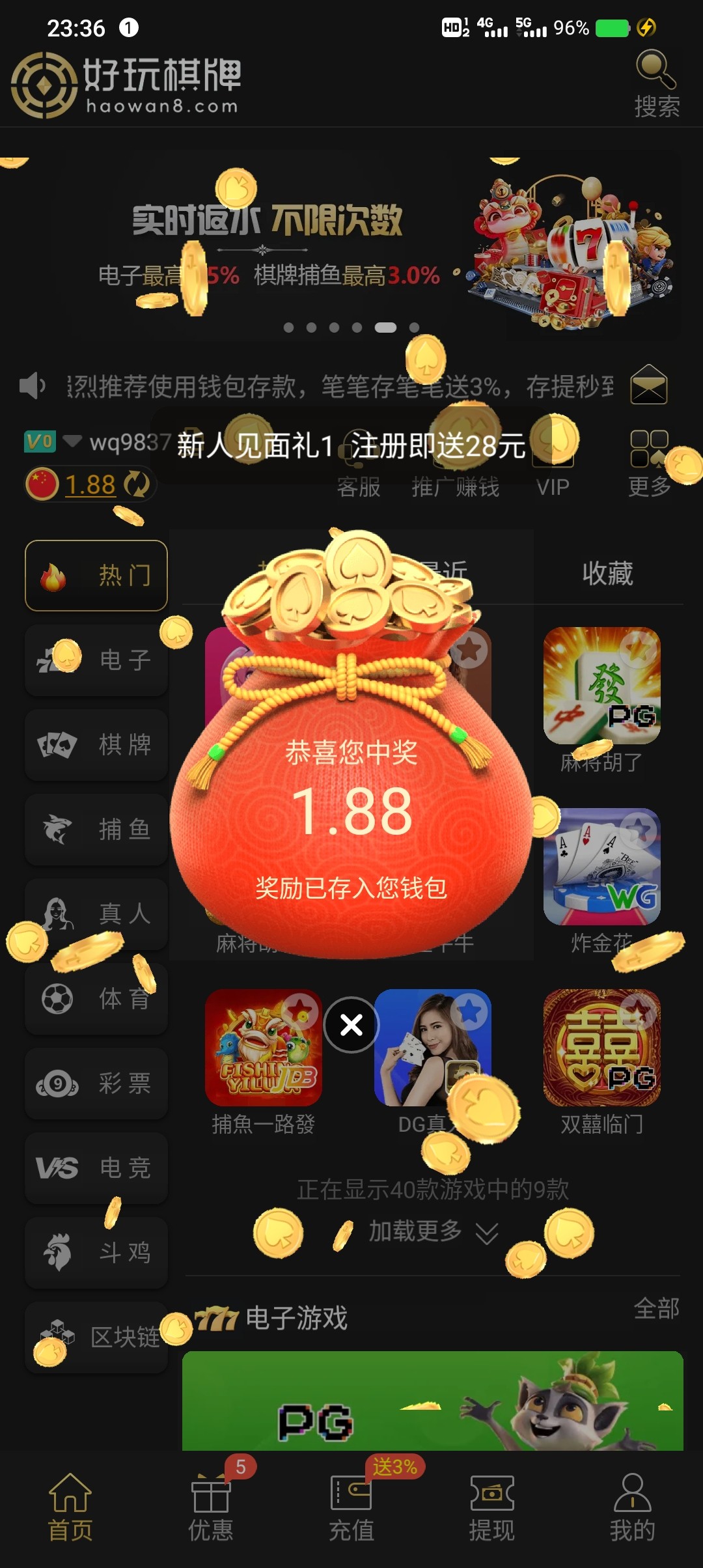Screen dimensions: 703x1568
Task: Go to the 充值 tab
Action: (351, 1505)
